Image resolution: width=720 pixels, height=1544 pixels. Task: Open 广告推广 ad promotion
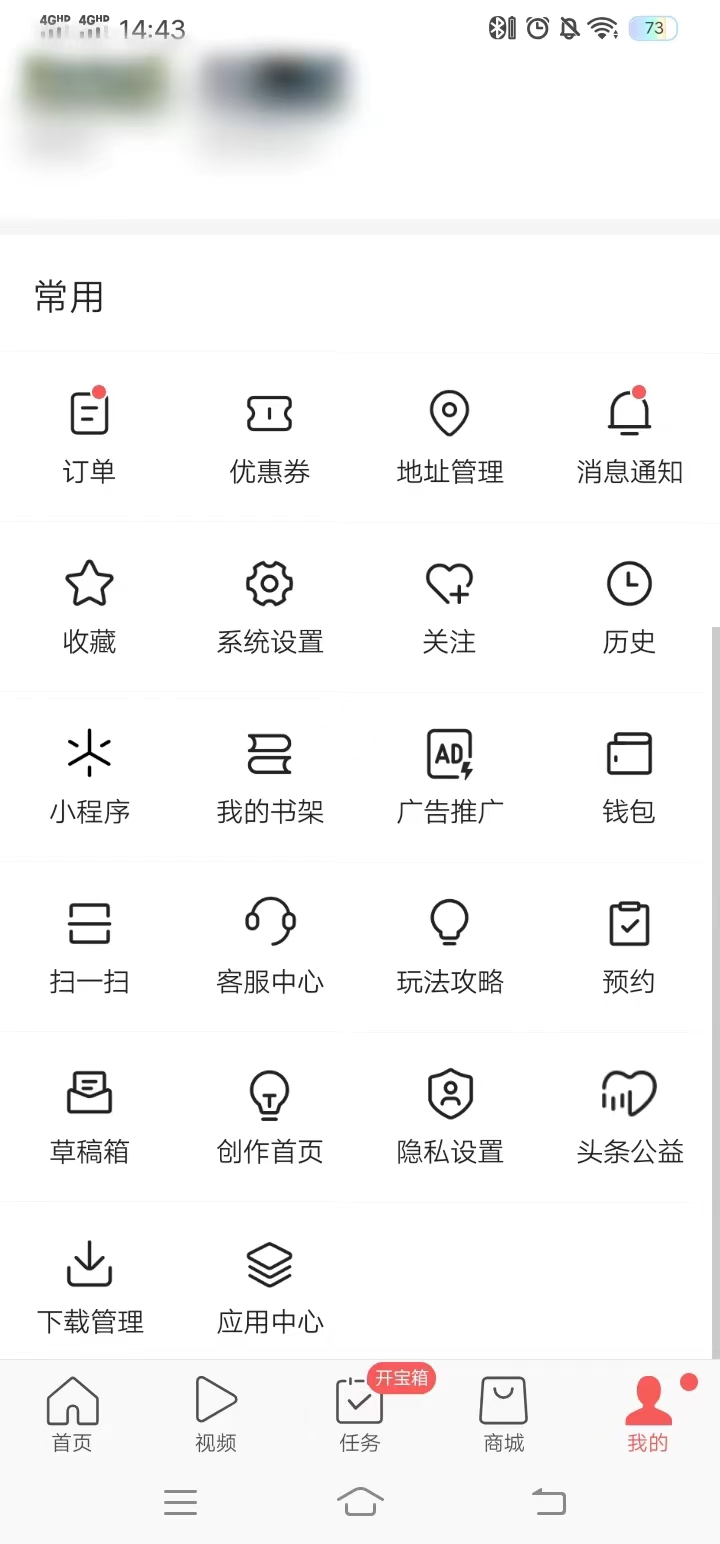tap(449, 775)
